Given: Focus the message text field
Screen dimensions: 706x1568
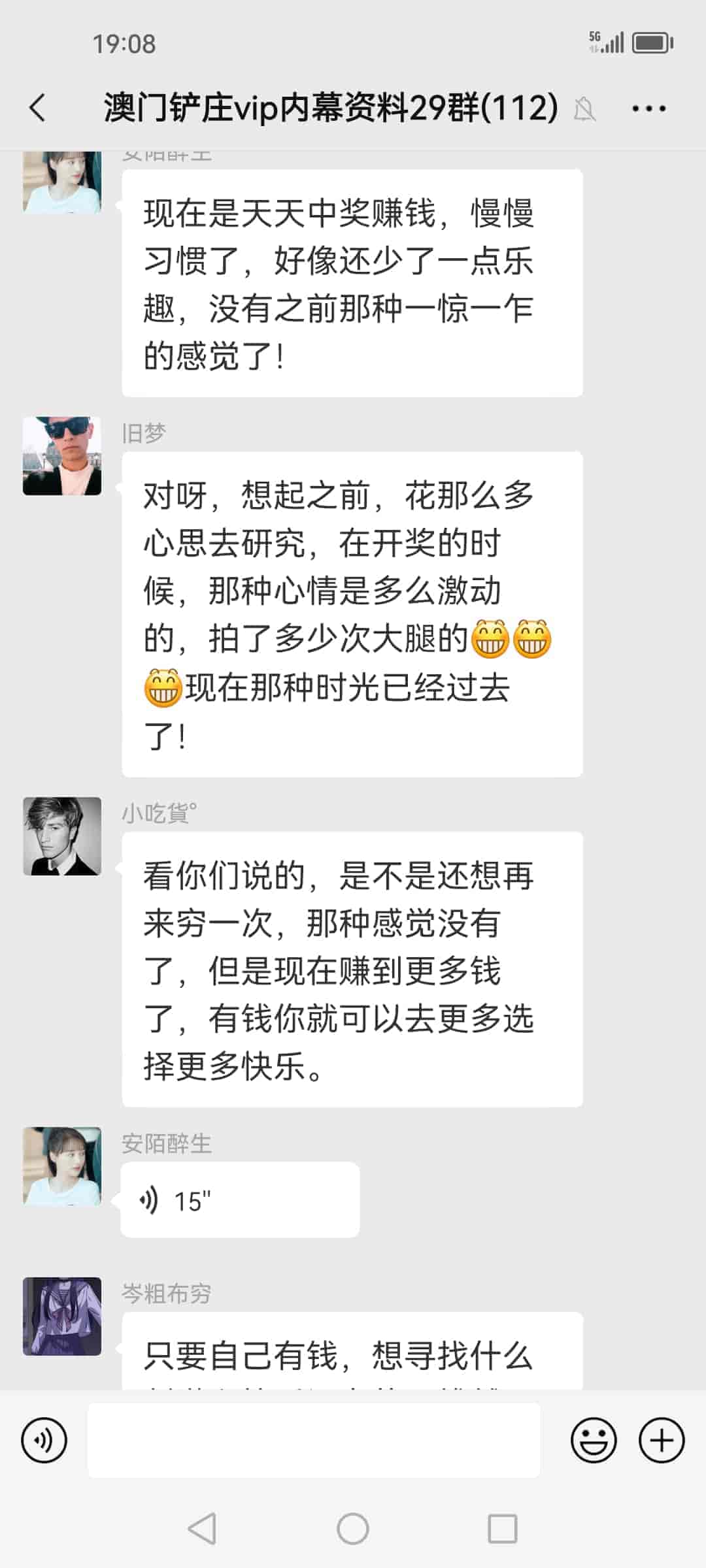Looking at the screenshot, I should pos(314,1440).
